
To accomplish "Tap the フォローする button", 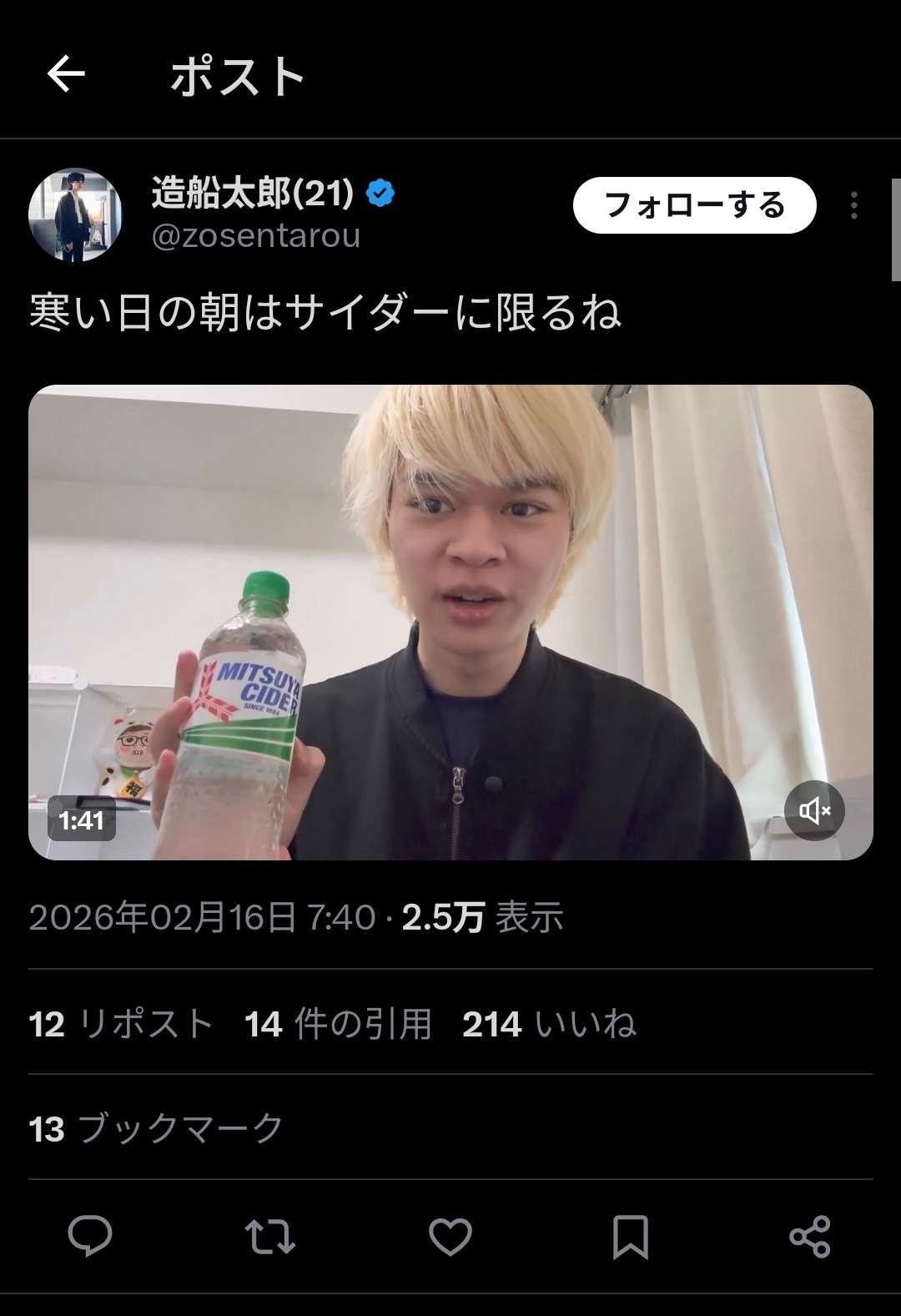I will click(694, 205).
